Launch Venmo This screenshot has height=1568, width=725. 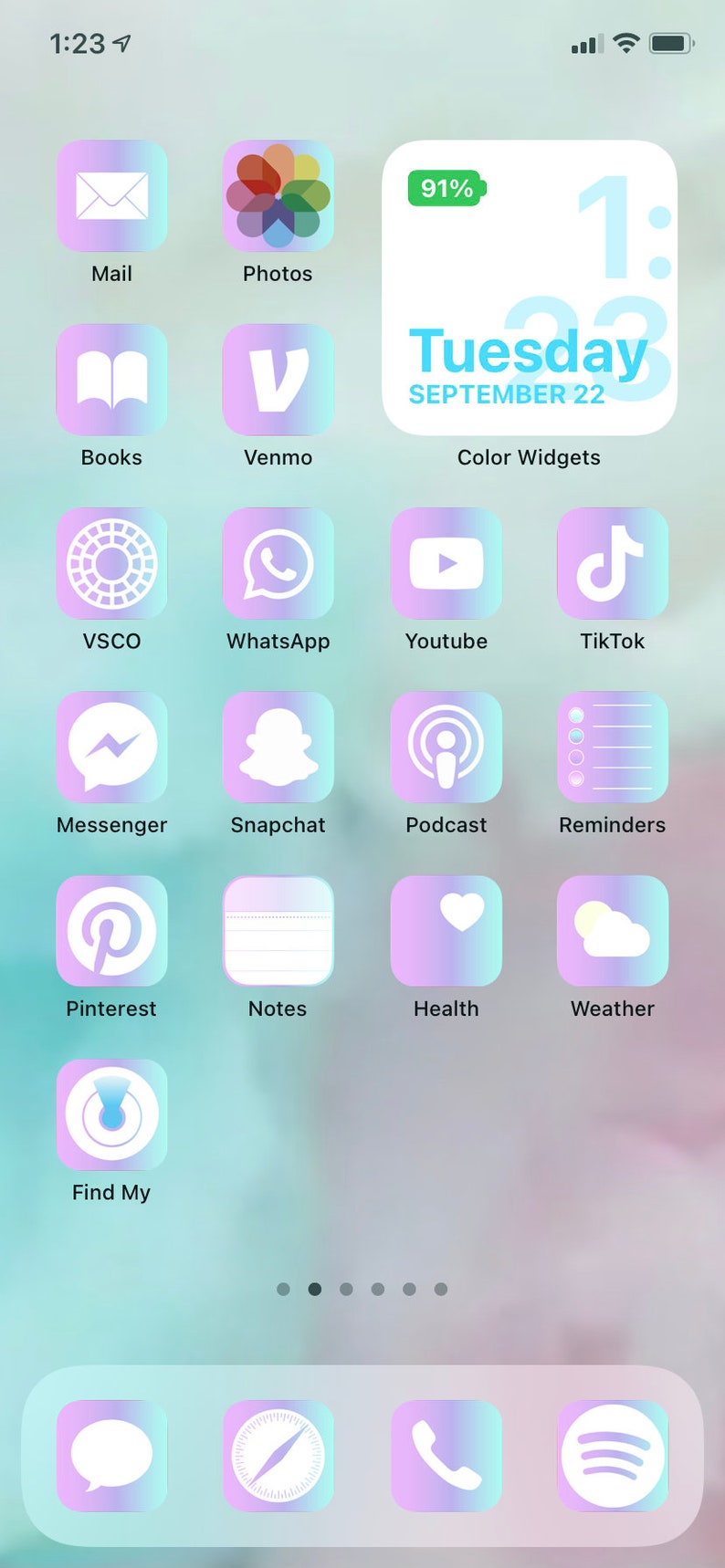tap(278, 380)
